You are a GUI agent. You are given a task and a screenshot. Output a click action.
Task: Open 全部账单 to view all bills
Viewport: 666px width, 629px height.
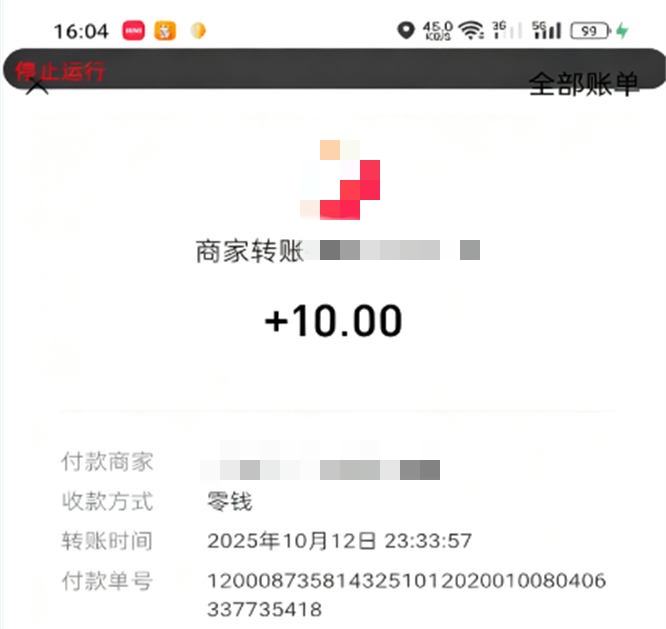pos(583,85)
